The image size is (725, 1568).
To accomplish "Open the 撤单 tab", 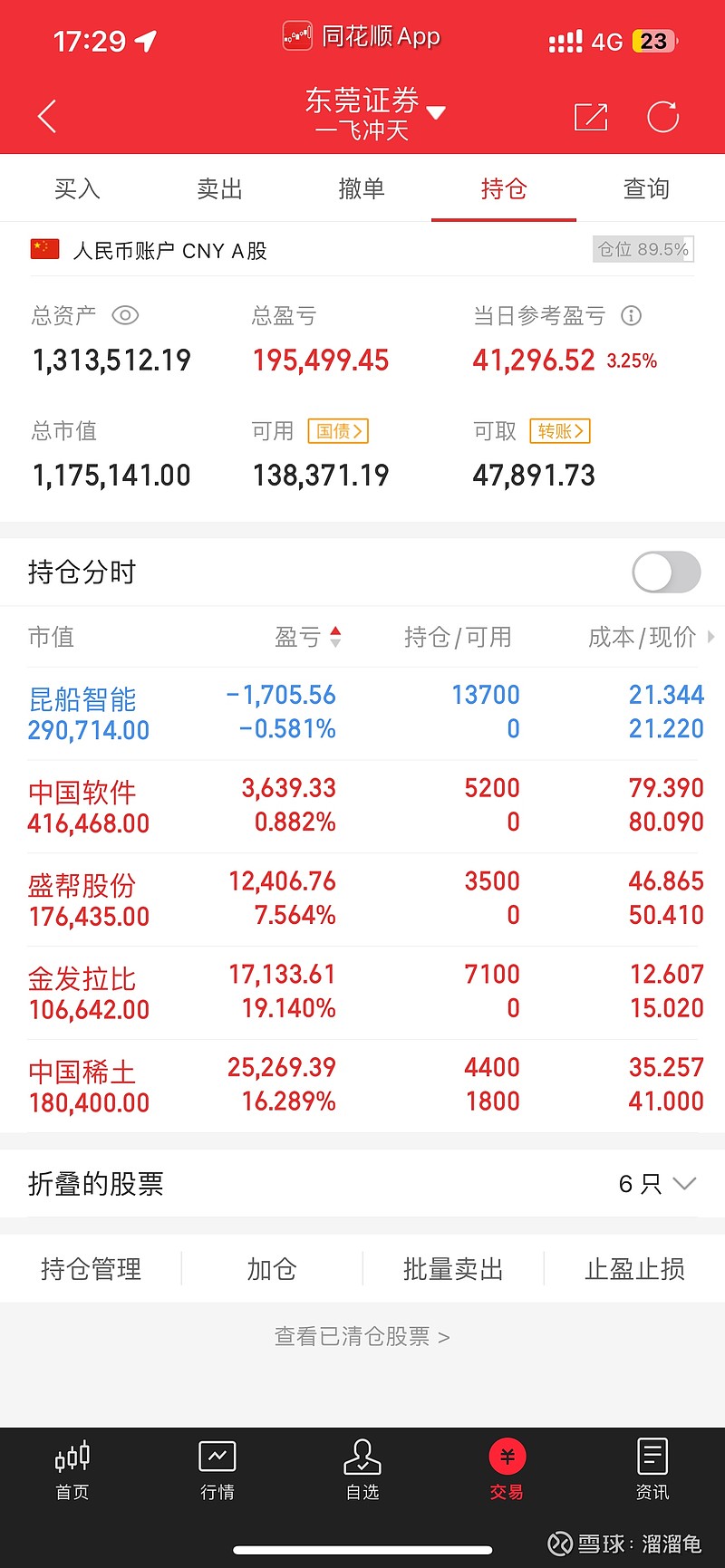I will point(362,188).
